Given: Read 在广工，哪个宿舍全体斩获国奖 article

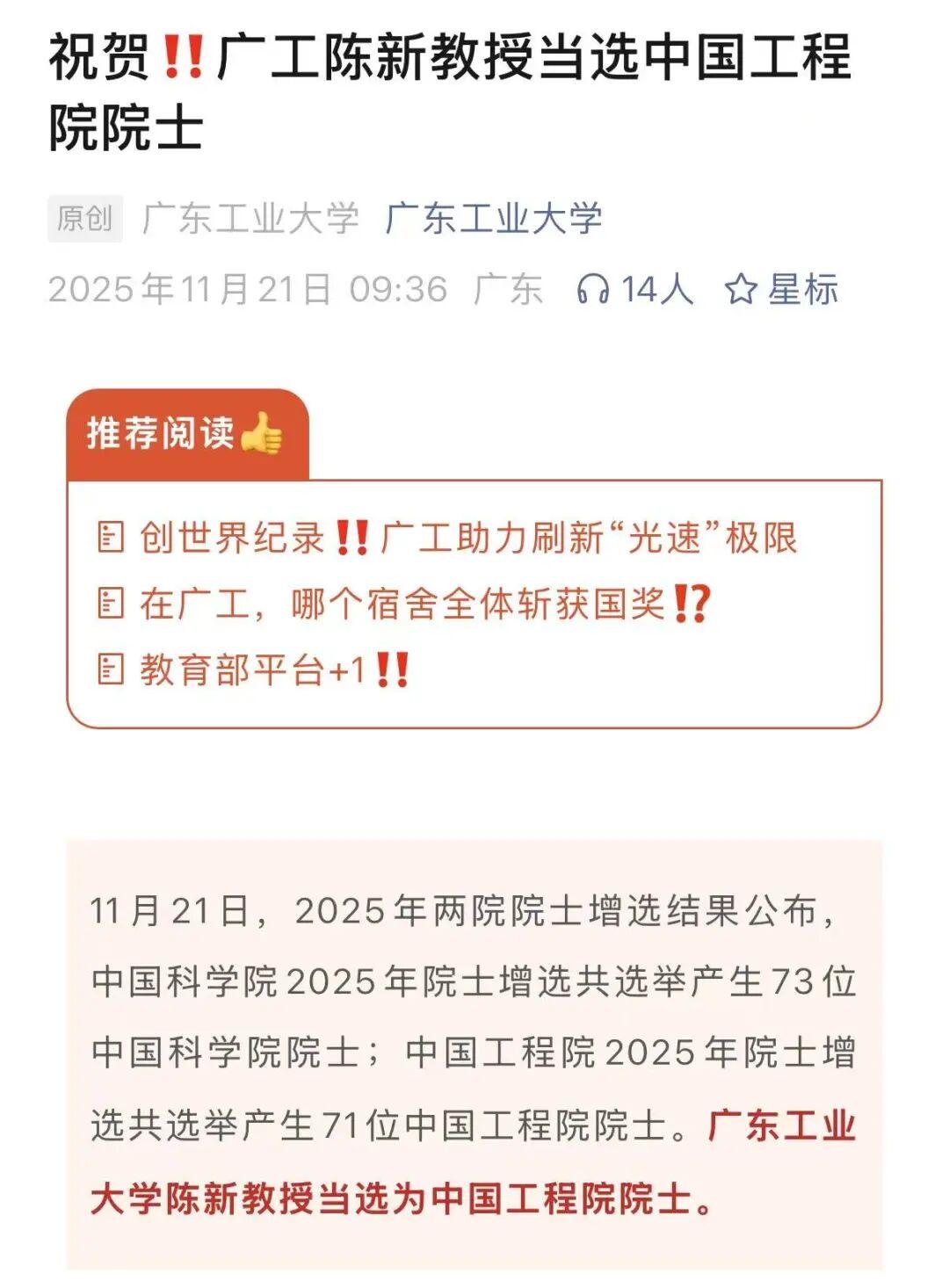Looking at the screenshot, I should click(424, 604).
